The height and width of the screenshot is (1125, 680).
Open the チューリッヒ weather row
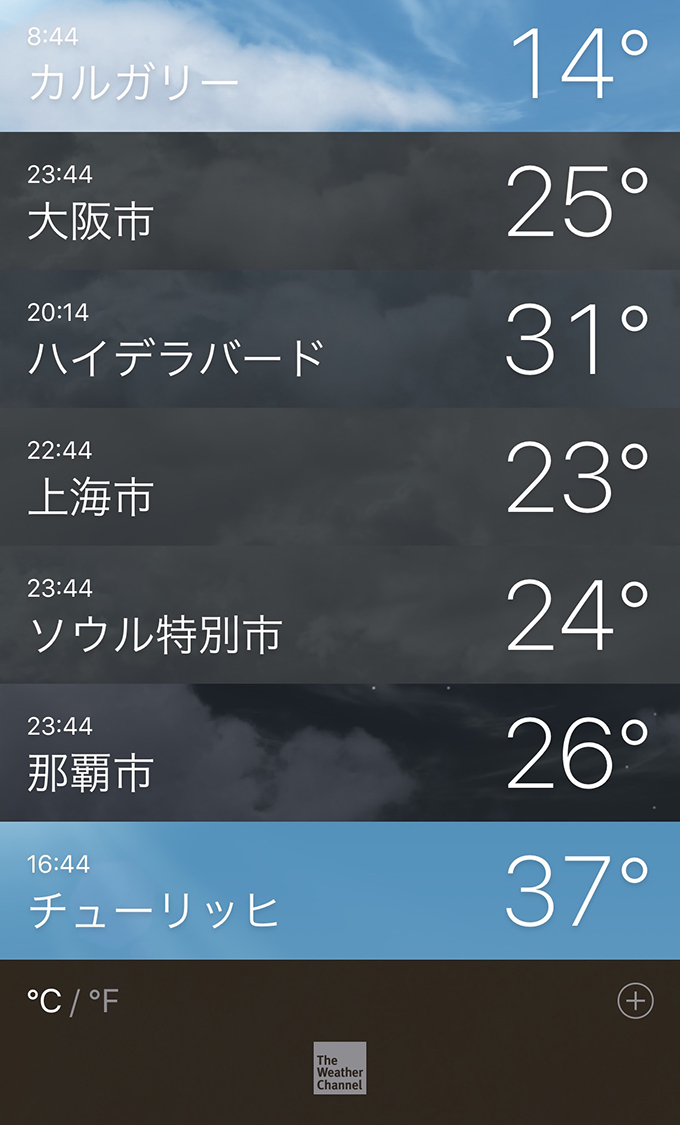(340, 890)
